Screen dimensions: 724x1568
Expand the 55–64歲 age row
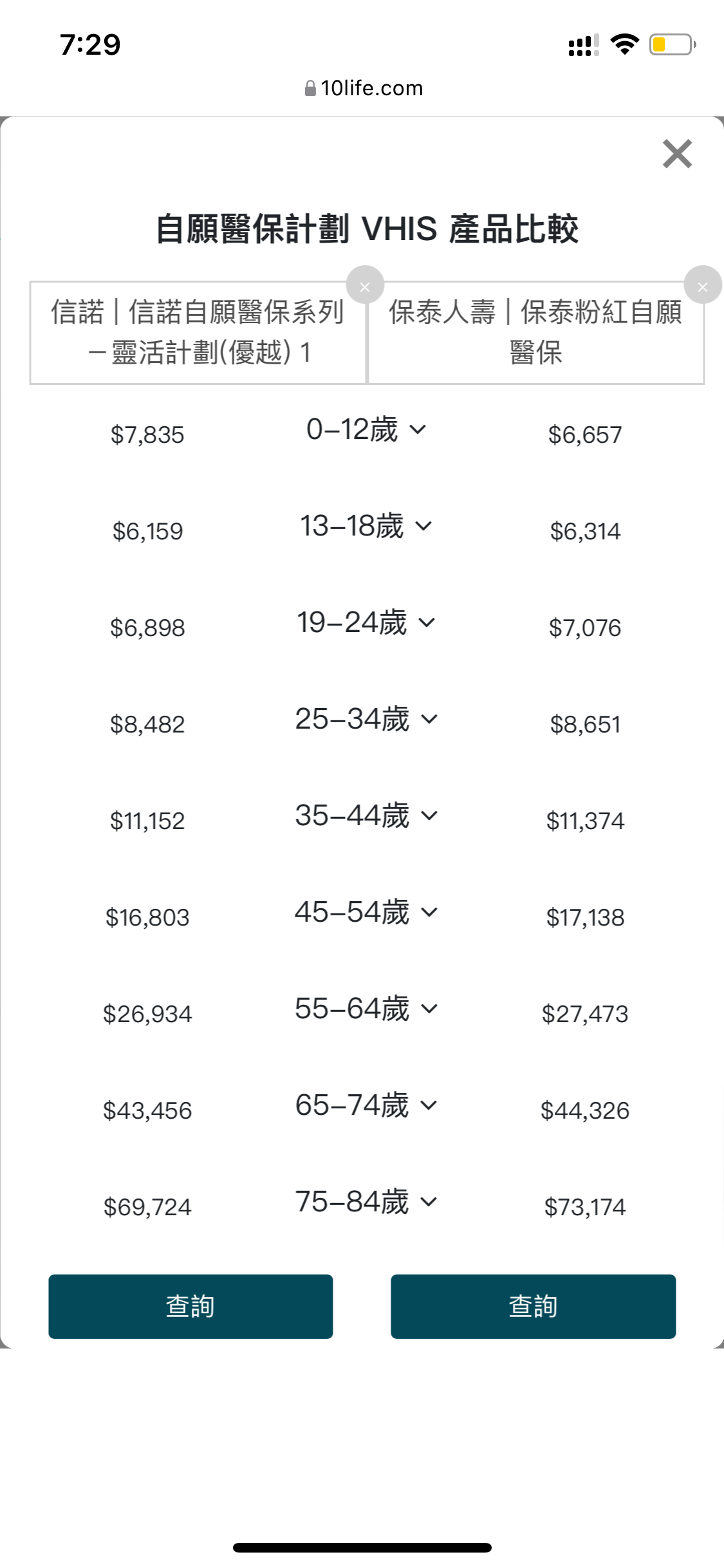click(x=366, y=1009)
